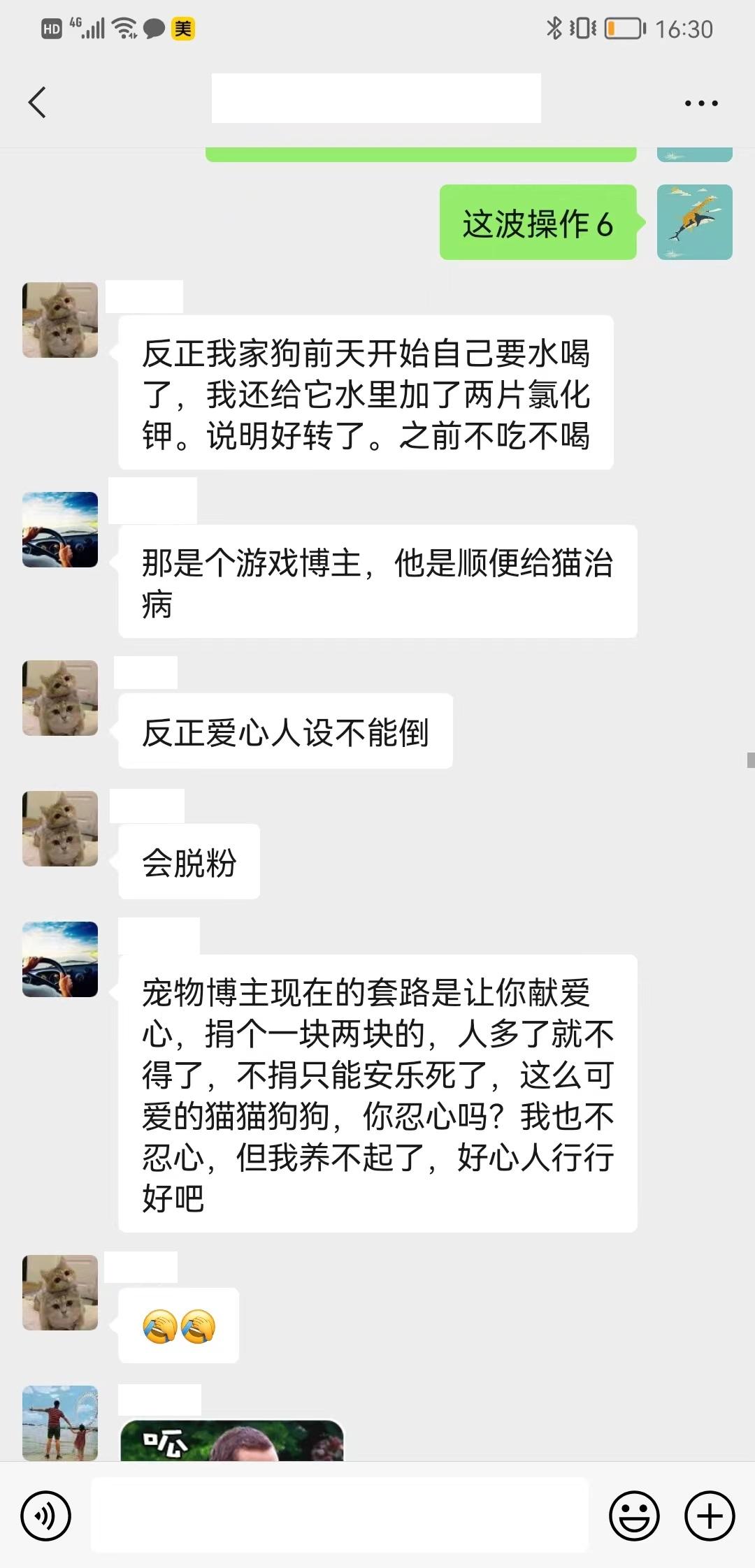The image size is (755, 1568).
Task: Switch to voice message input
Action: 46,1517
